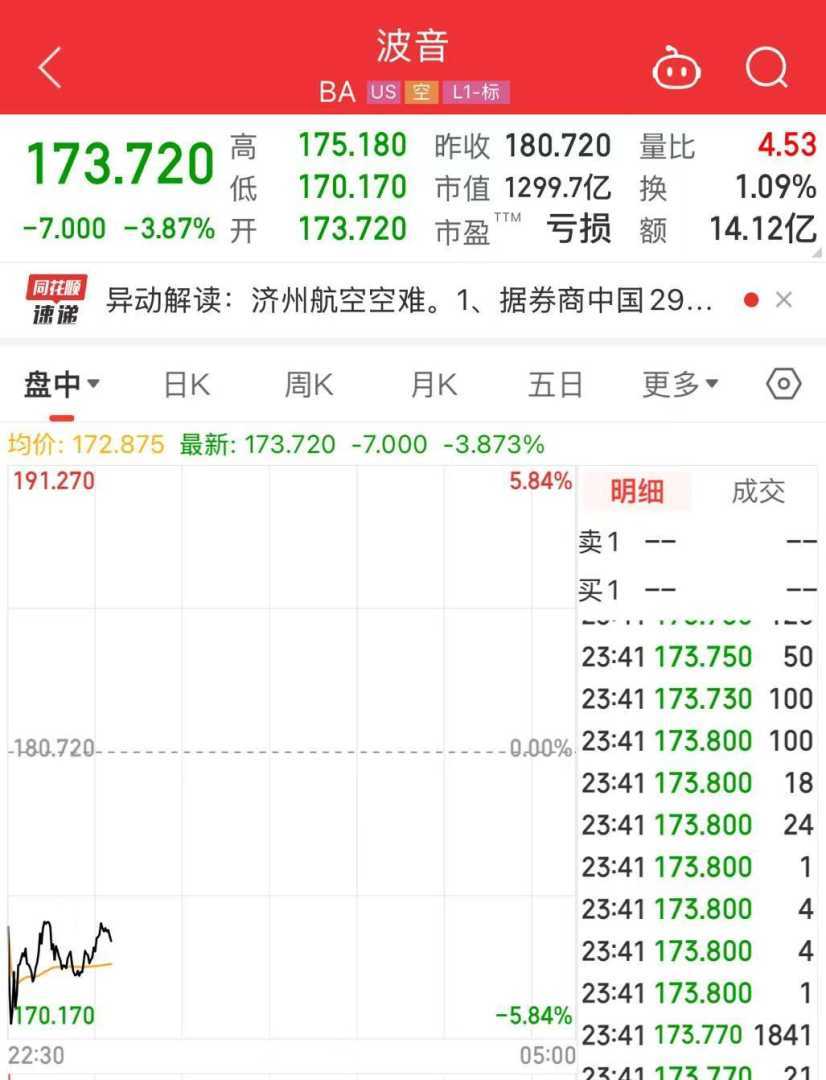The width and height of the screenshot is (826, 1080).
Task: Expand the 更多 chart options
Action: [680, 384]
